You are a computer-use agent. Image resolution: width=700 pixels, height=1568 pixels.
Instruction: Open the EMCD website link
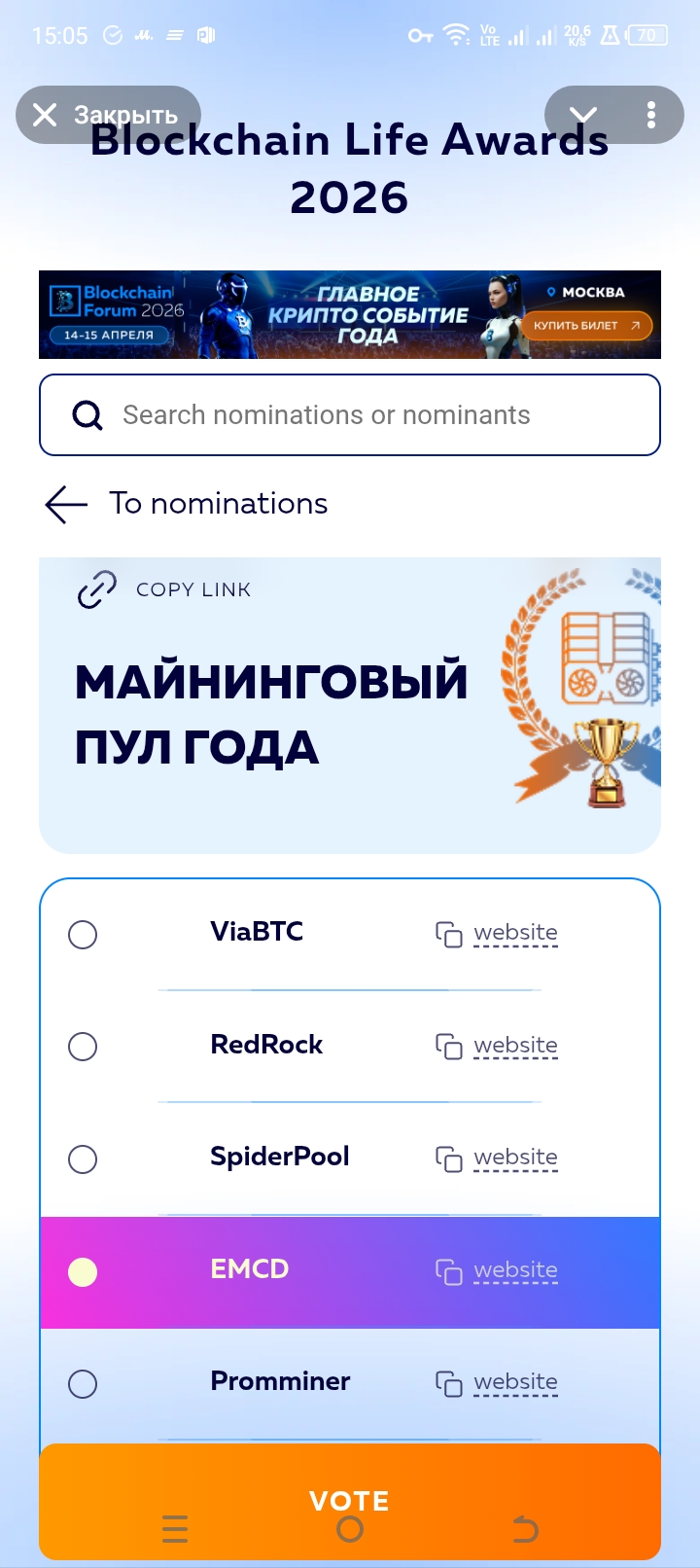514,1270
